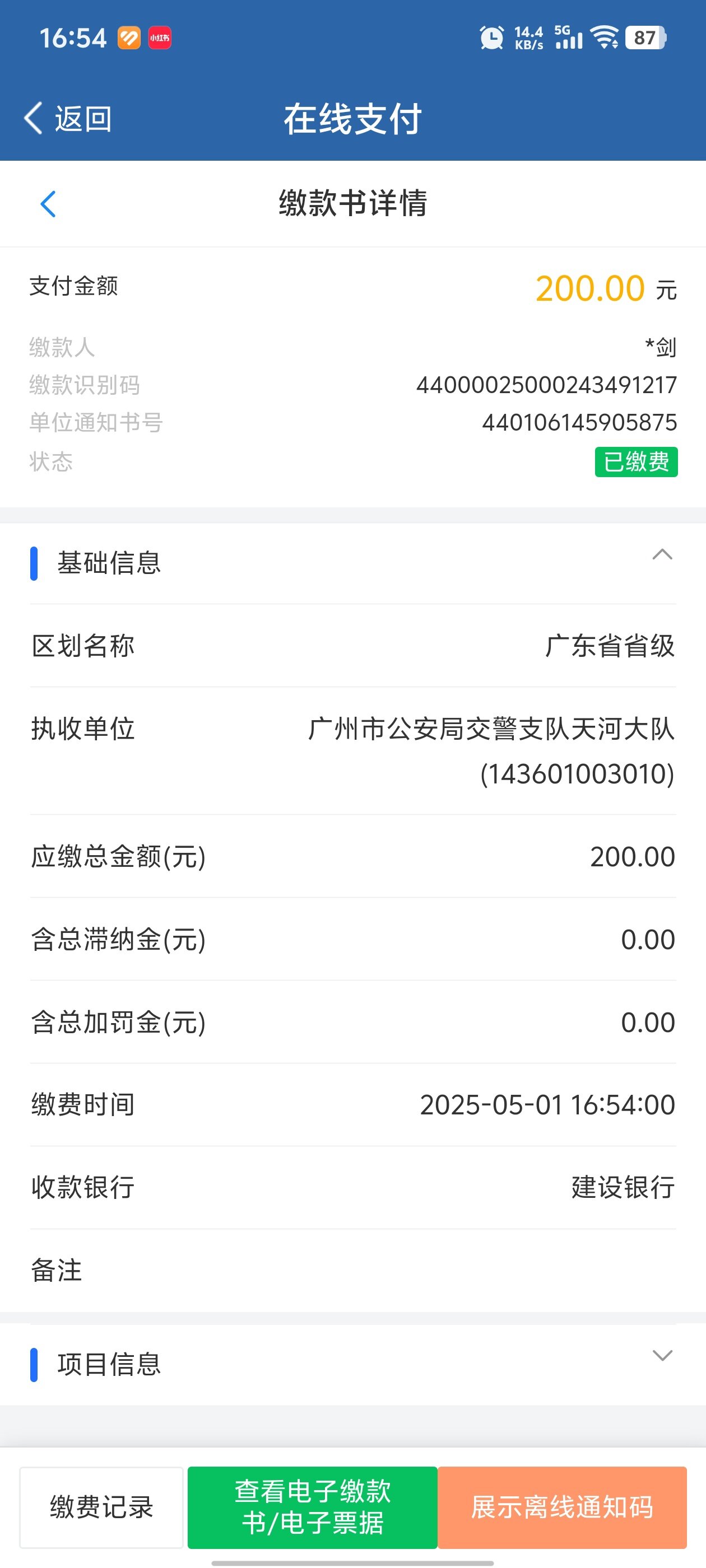The width and height of the screenshot is (706, 1568).
Task: View 查看电子缴款书/电子票据
Action: pos(313,1507)
